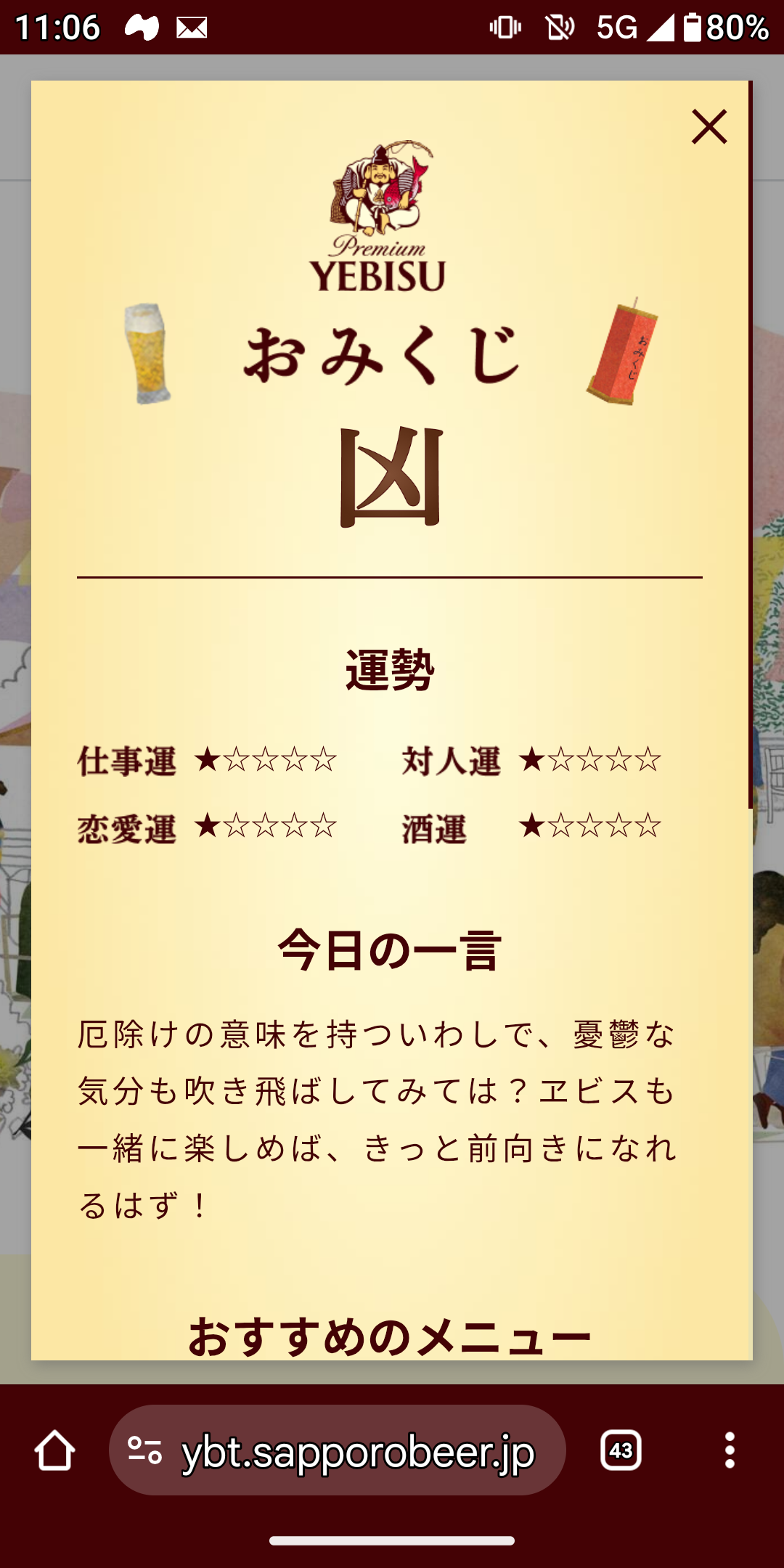Go to the browser home page
The height and width of the screenshot is (1568, 784).
[55, 1450]
